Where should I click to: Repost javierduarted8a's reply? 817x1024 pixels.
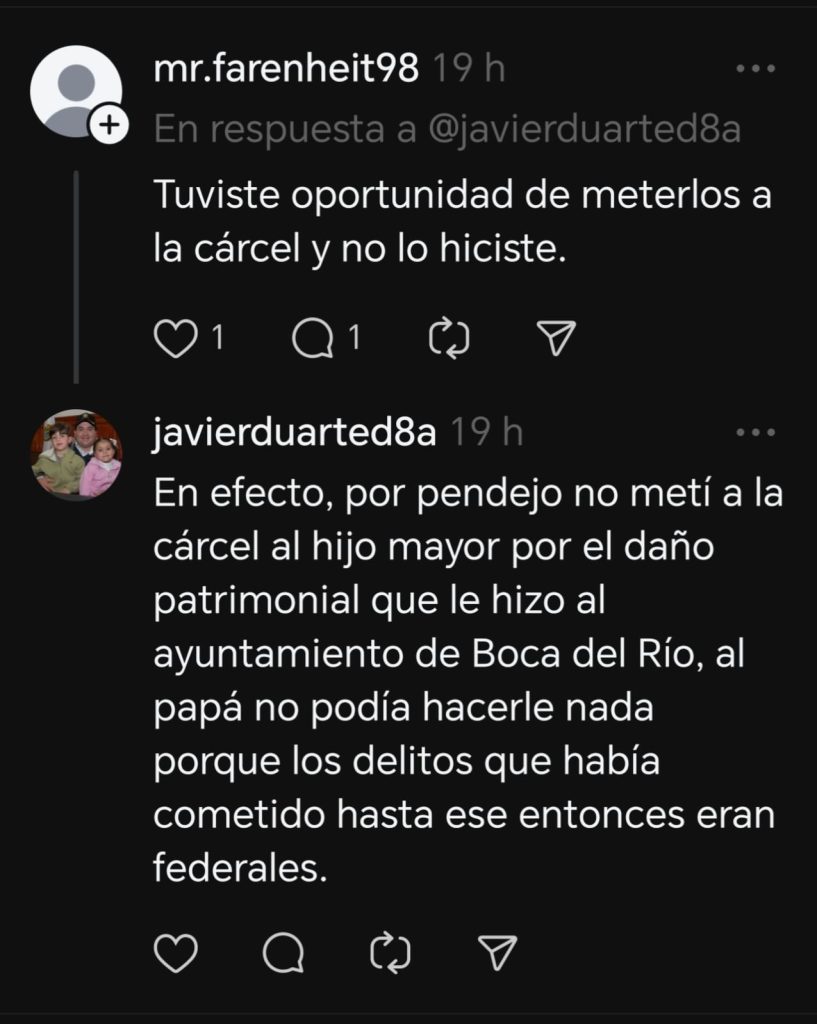click(390, 953)
